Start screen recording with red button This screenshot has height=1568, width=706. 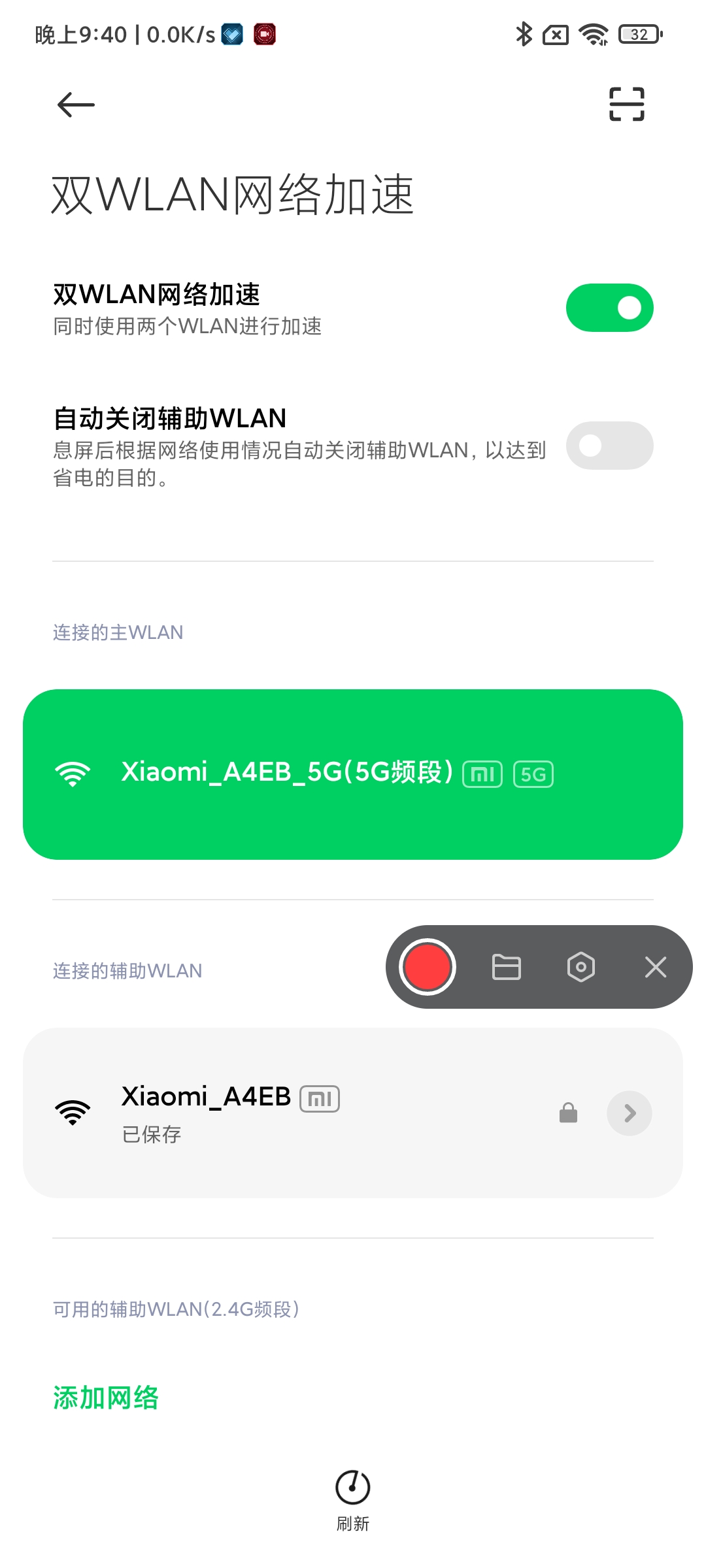[x=428, y=967]
